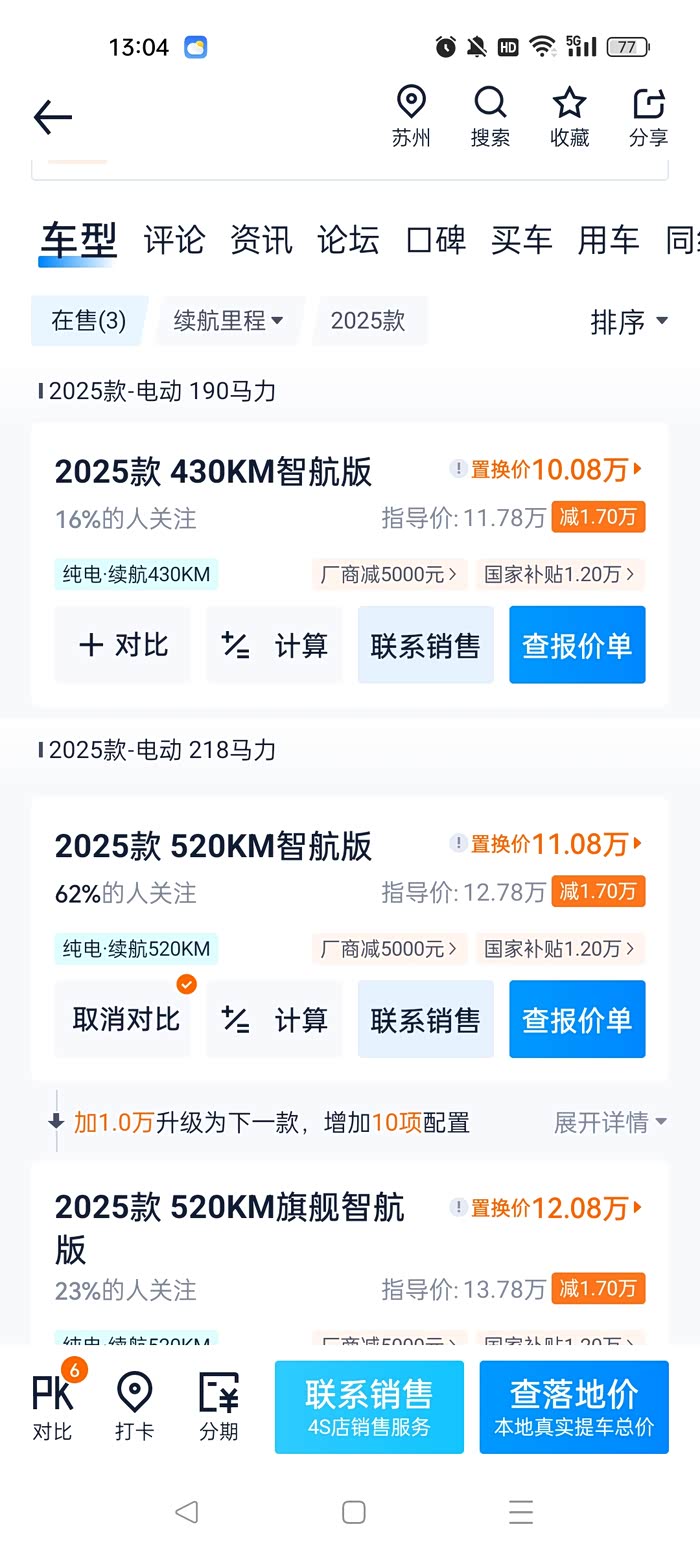This screenshot has height=1555, width=700.
Task: Switch to the 评论 tab
Action: tap(174, 240)
